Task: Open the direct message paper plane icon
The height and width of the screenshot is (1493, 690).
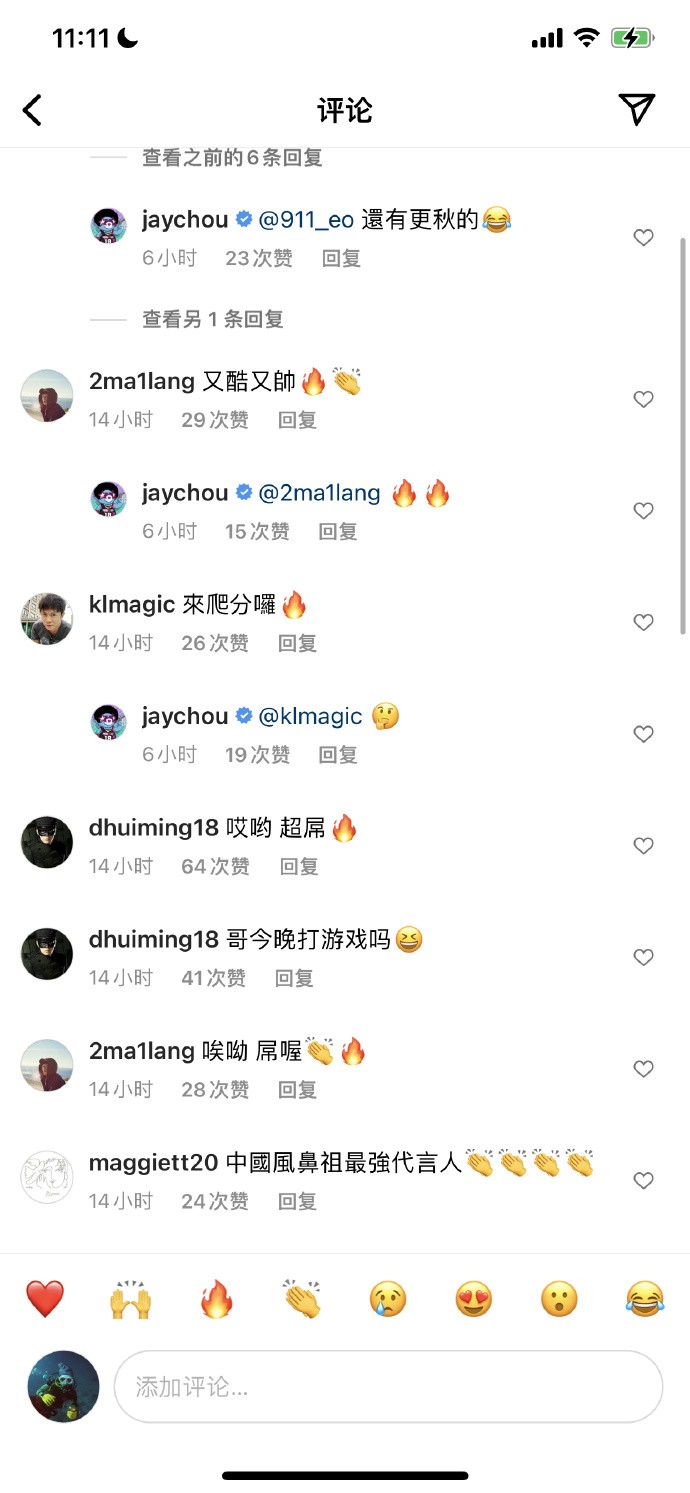Action: (636, 110)
